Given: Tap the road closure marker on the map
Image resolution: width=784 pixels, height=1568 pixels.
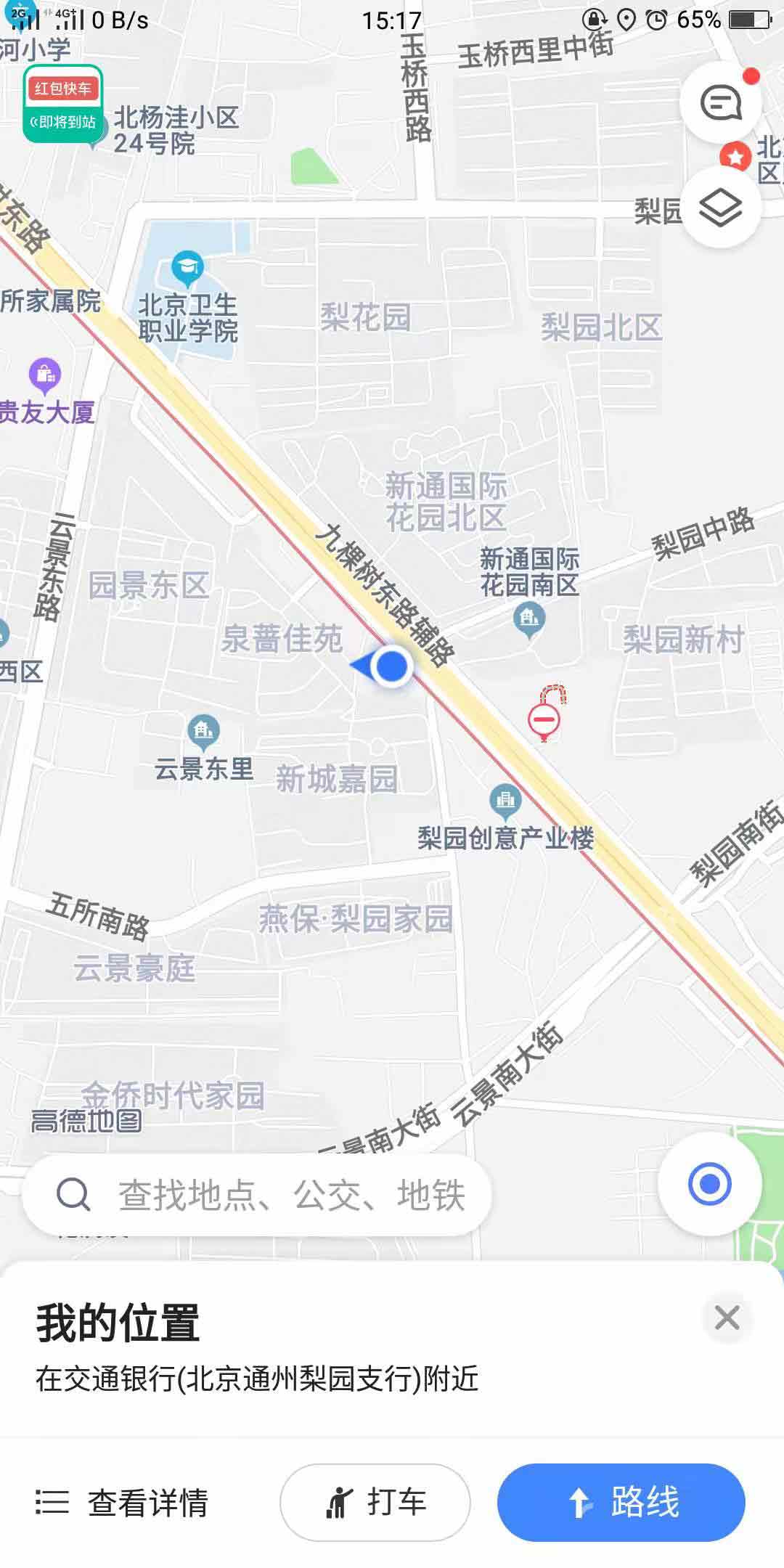Looking at the screenshot, I should pyautogui.click(x=546, y=714).
